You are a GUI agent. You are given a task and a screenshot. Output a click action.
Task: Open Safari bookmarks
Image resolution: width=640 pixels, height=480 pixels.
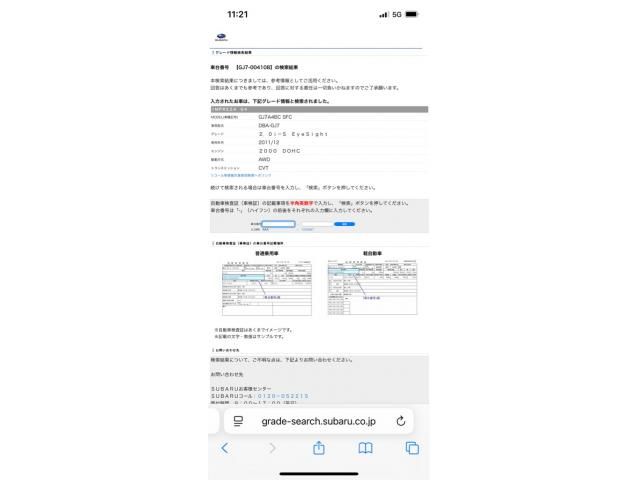366,449
